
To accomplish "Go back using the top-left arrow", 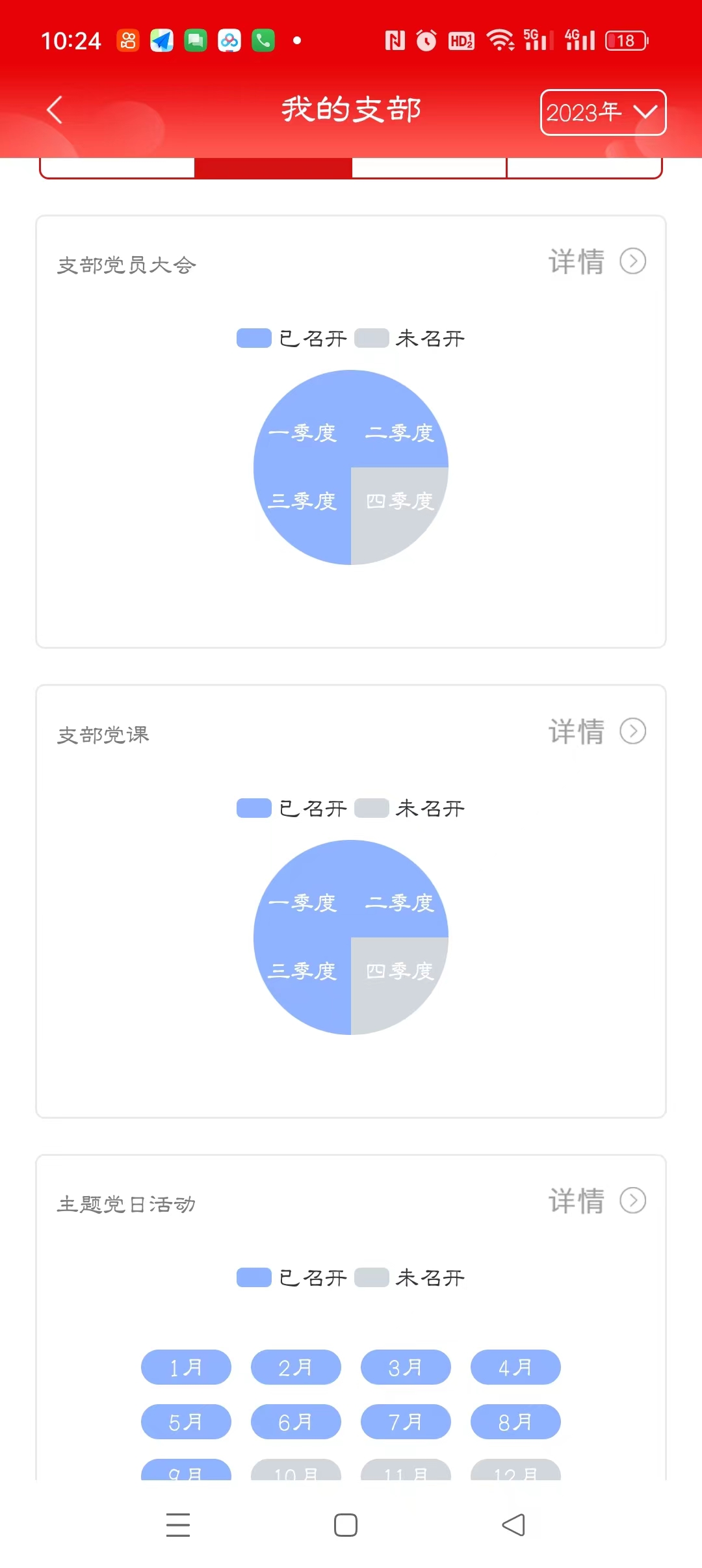I will pos(55,110).
